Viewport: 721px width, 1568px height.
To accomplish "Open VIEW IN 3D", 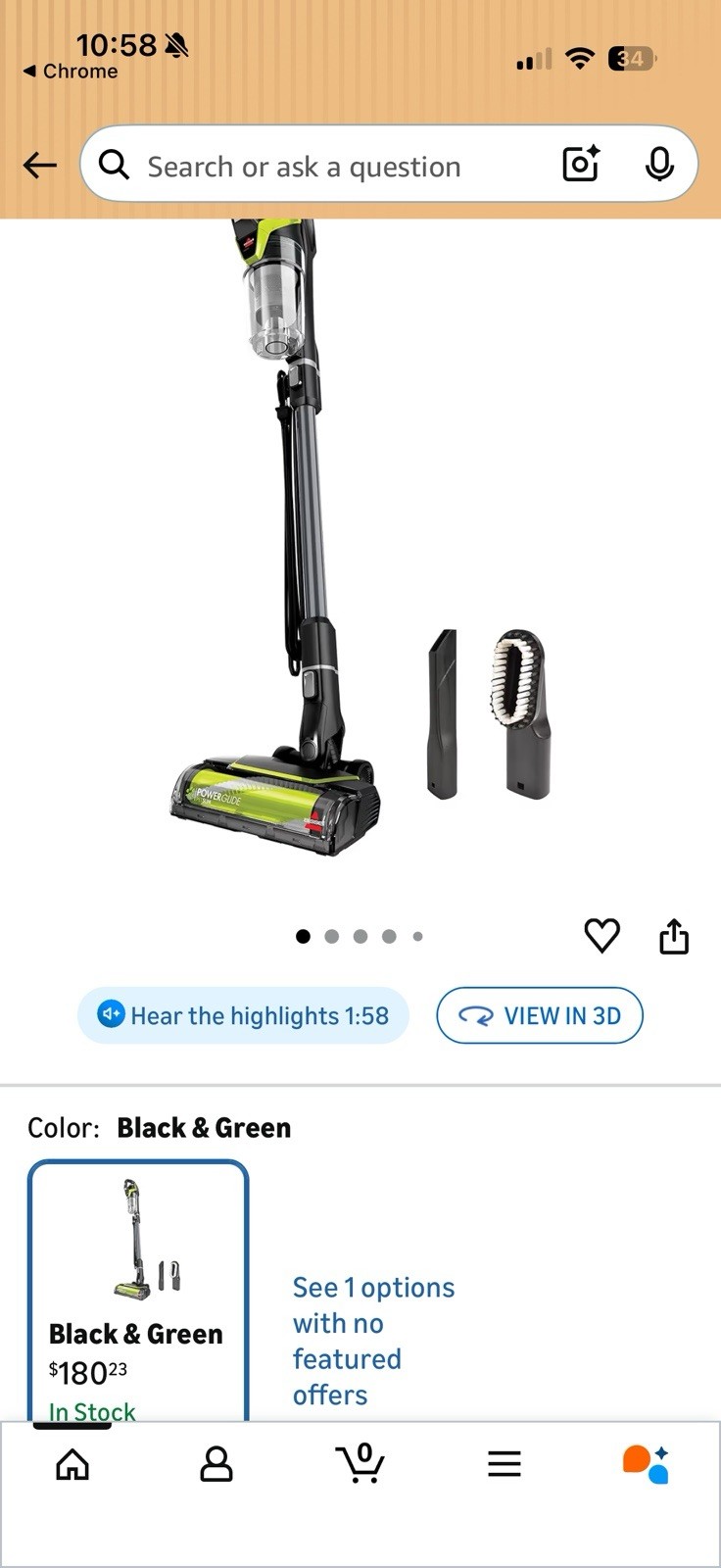I will [x=540, y=1015].
